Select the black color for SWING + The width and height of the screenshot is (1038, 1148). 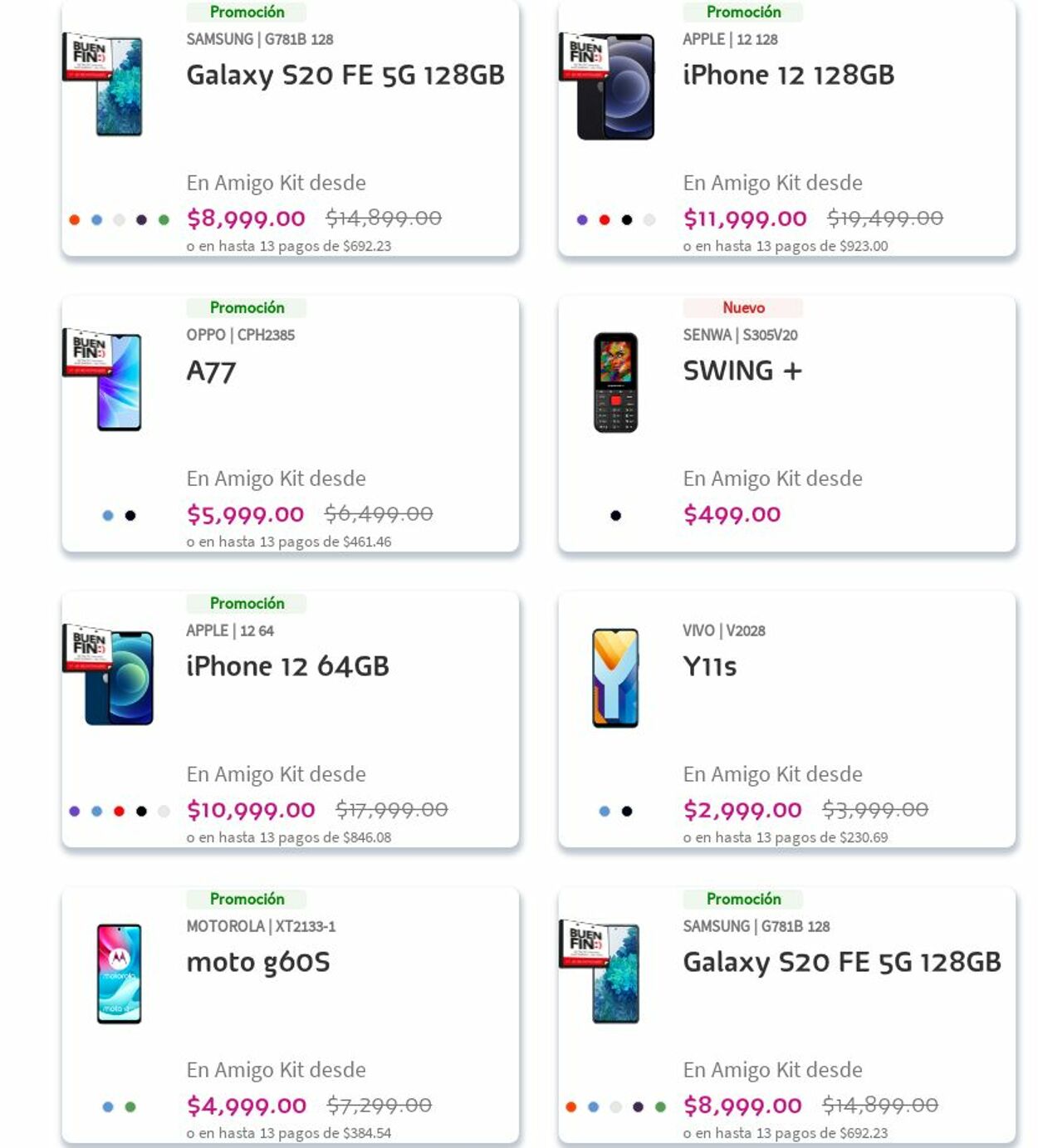click(x=615, y=516)
